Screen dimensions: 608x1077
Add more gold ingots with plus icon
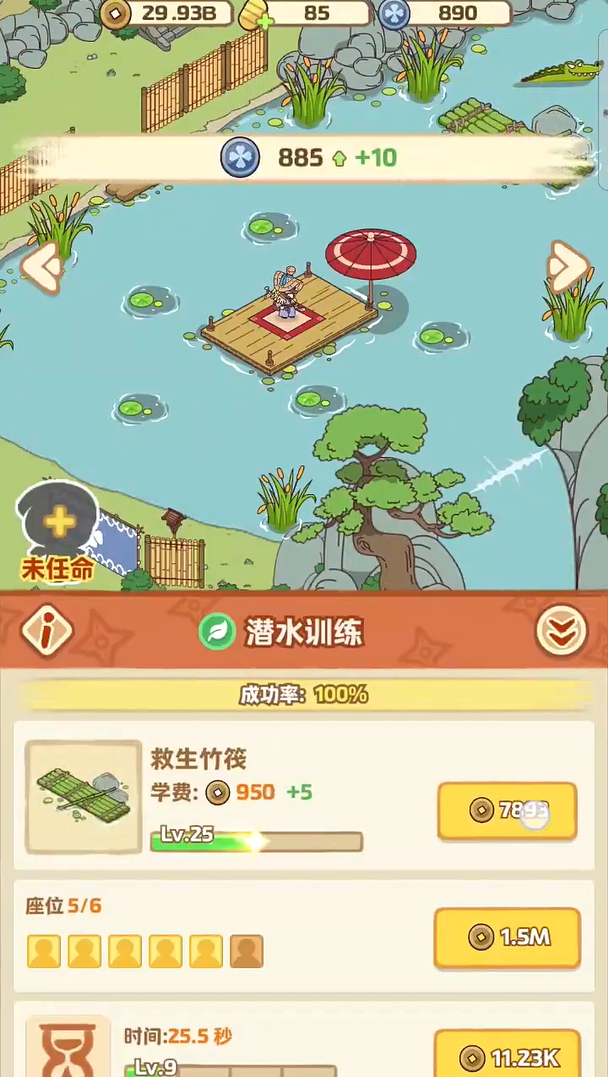[x=265, y=18]
